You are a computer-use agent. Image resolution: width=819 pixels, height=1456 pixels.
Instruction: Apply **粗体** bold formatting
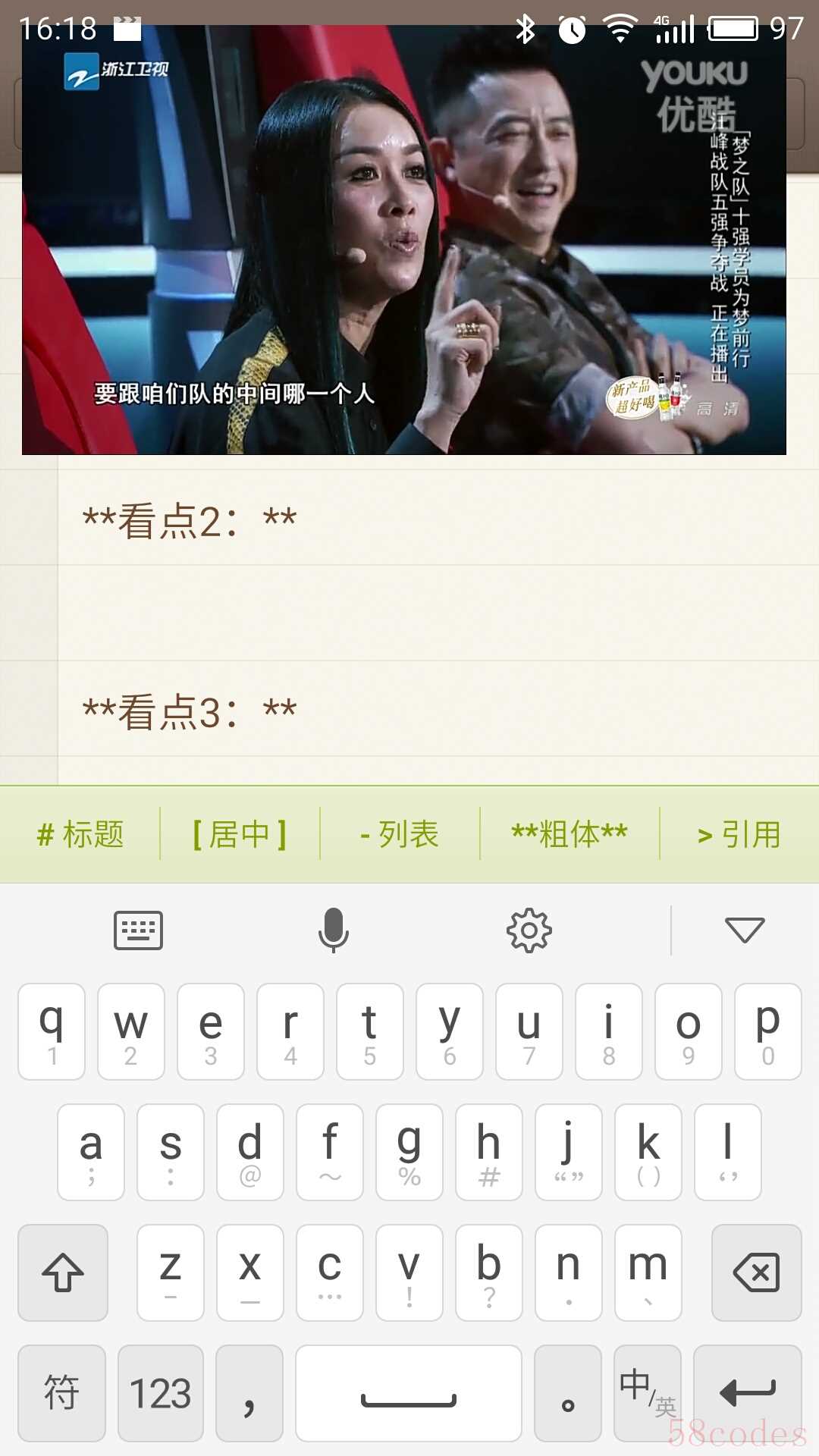(x=570, y=834)
